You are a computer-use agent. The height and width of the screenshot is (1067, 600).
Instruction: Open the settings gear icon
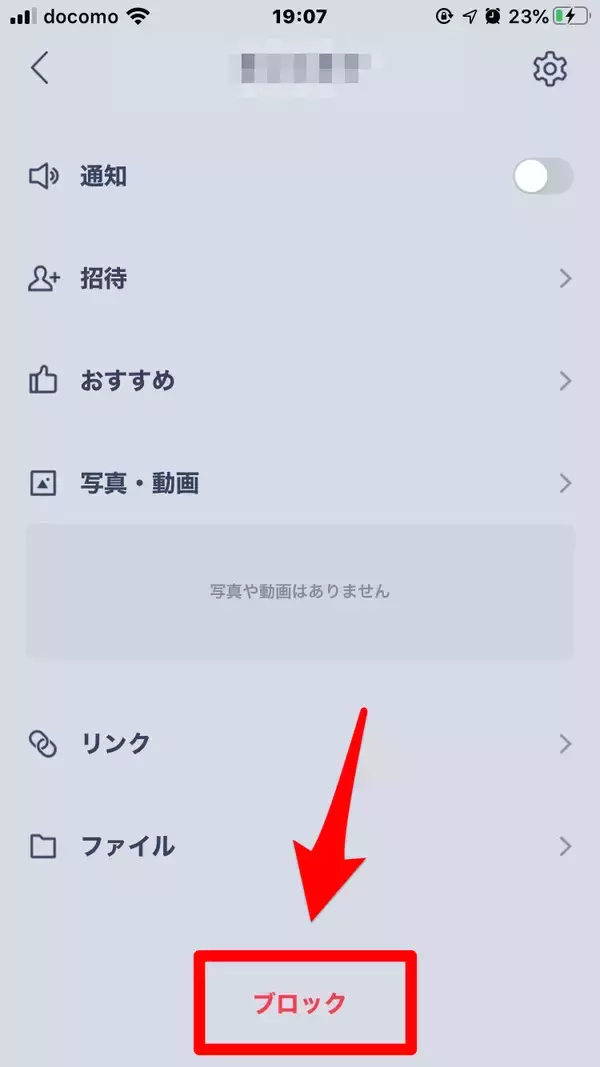[549, 69]
